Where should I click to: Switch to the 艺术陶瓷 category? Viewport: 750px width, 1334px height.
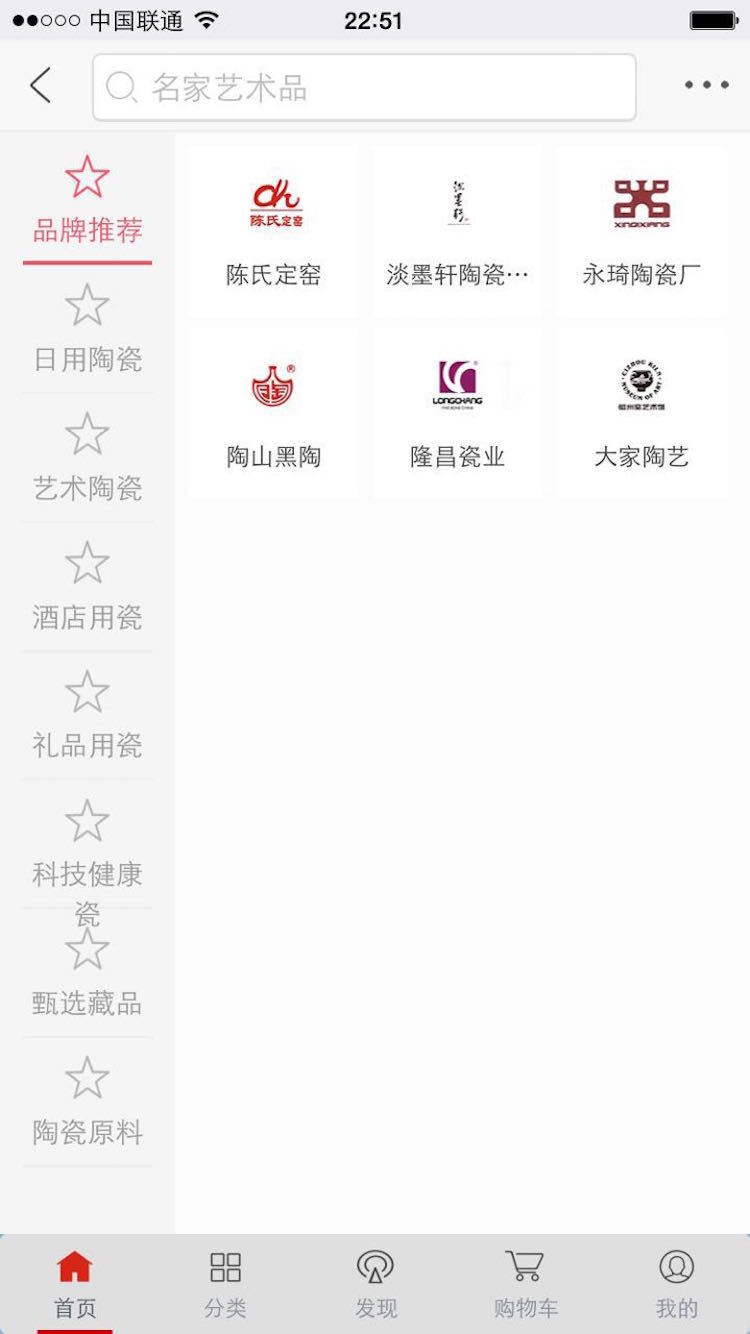(87, 459)
